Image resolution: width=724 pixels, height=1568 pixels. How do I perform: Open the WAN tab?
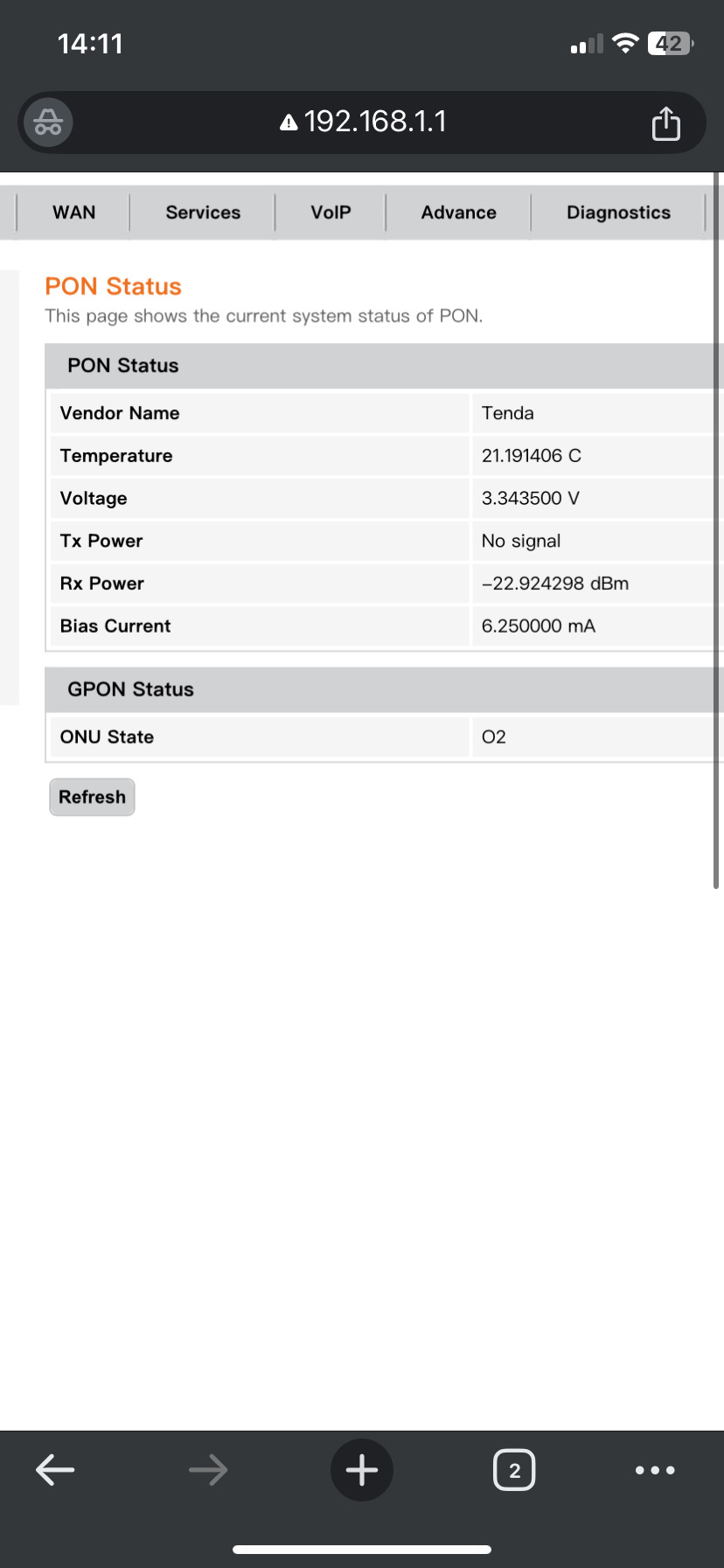pyautogui.click(x=73, y=213)
